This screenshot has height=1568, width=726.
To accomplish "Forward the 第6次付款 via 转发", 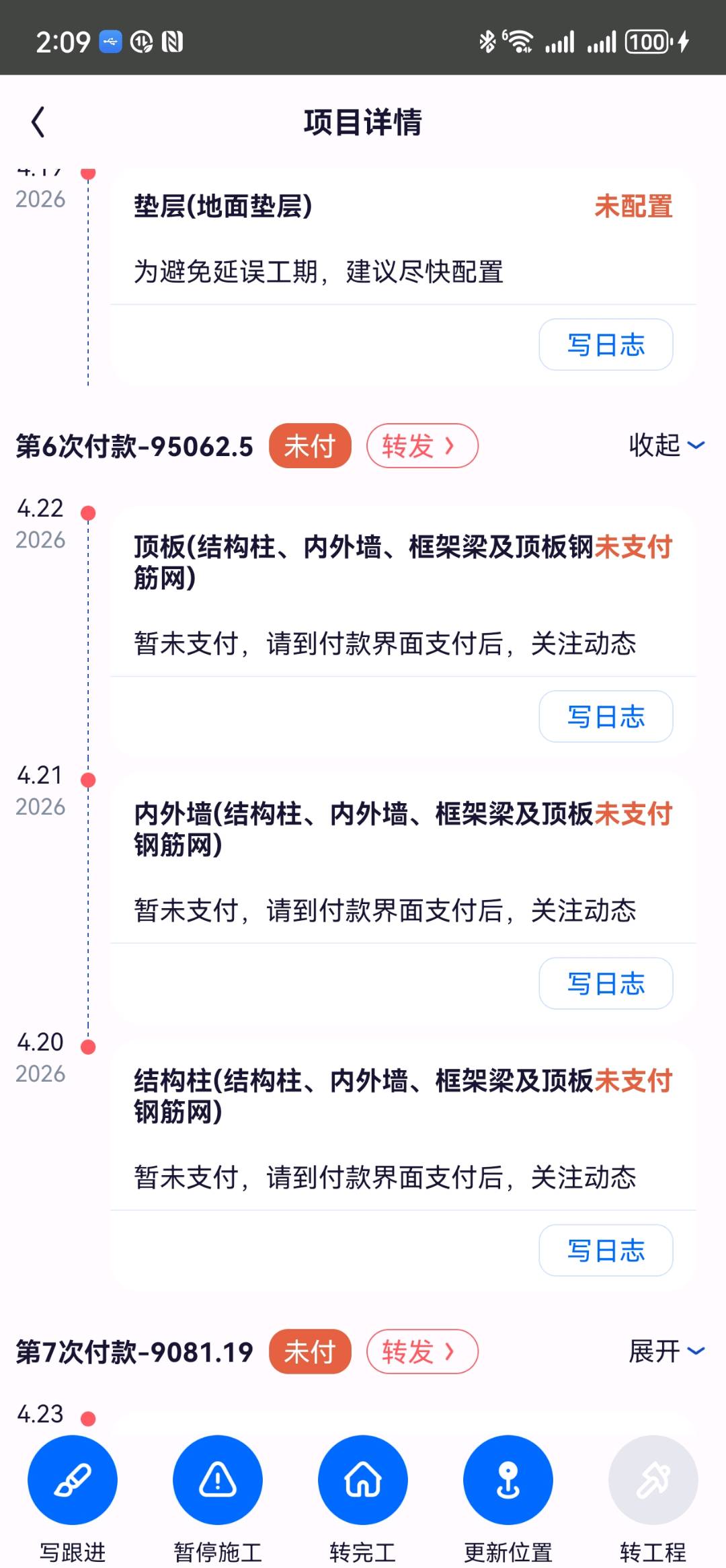I will (x=422, y=445).
